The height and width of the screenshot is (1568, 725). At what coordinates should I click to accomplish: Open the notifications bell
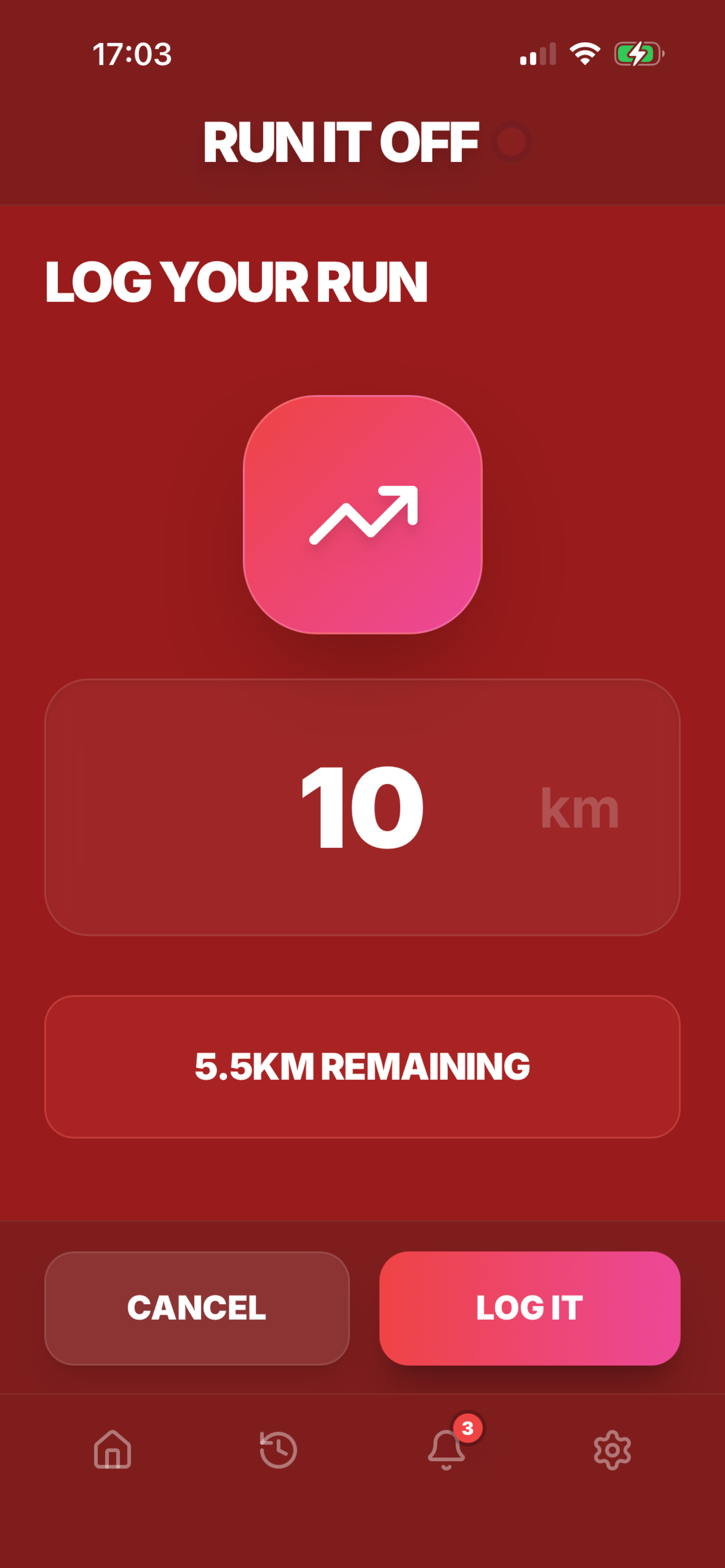[446, 1449]
